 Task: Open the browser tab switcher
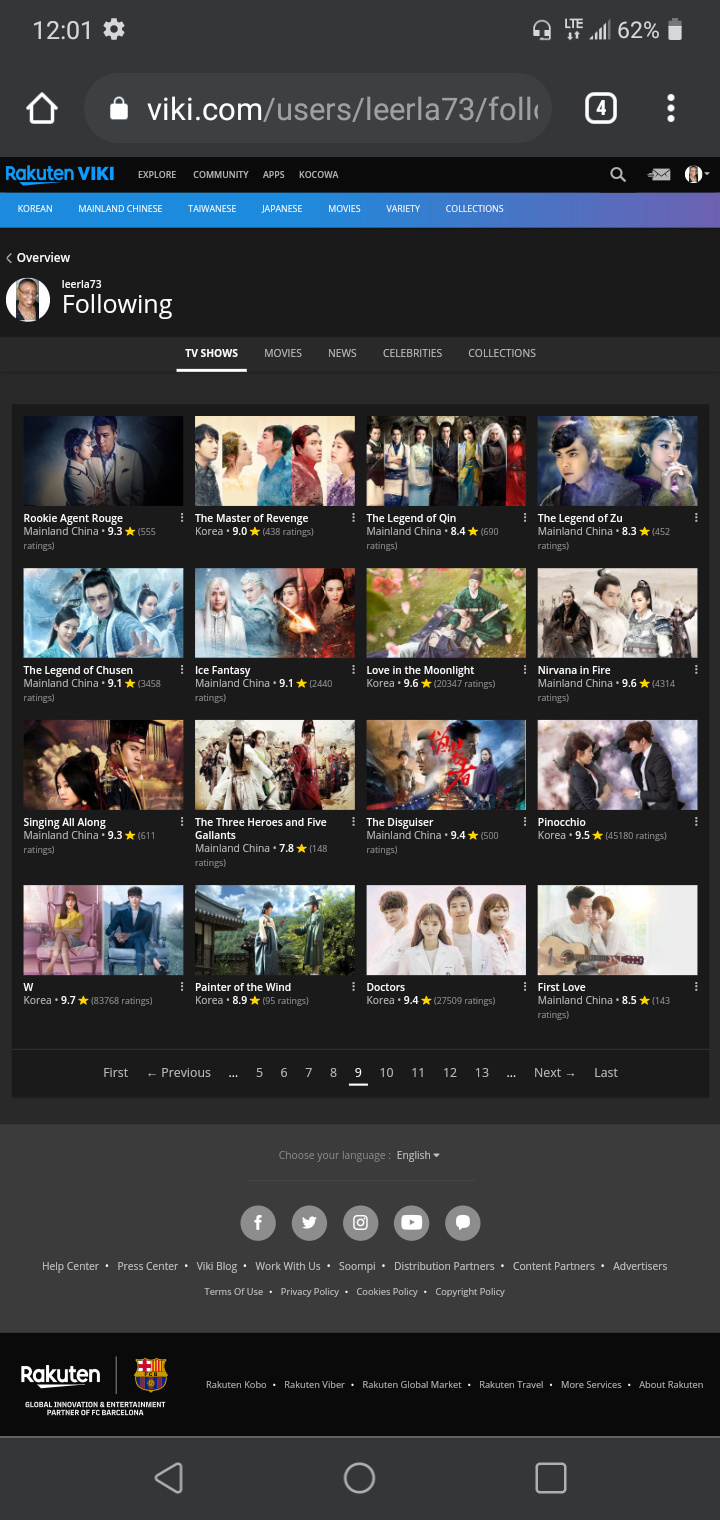pyautogui.click(x=600, y=108)
